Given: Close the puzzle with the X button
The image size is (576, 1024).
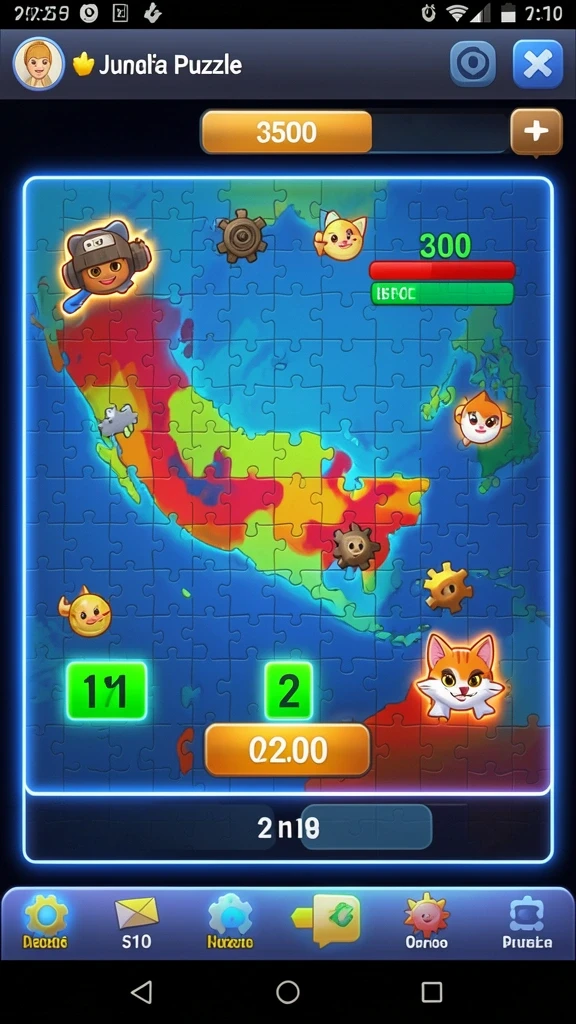Looking at the screenshot, I should tap(537, 64).
